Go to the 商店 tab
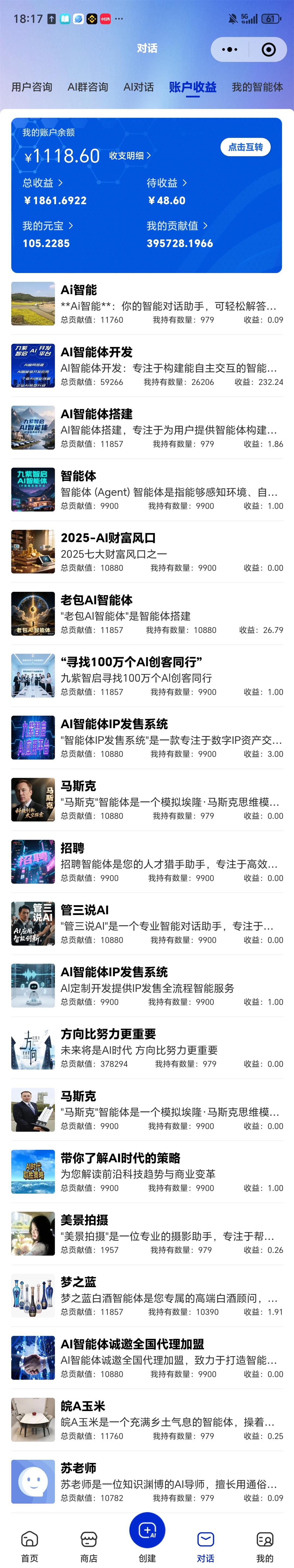The height and width of the screenshot is (1568, 294). pyautogui.click(x=89, y=1546)
